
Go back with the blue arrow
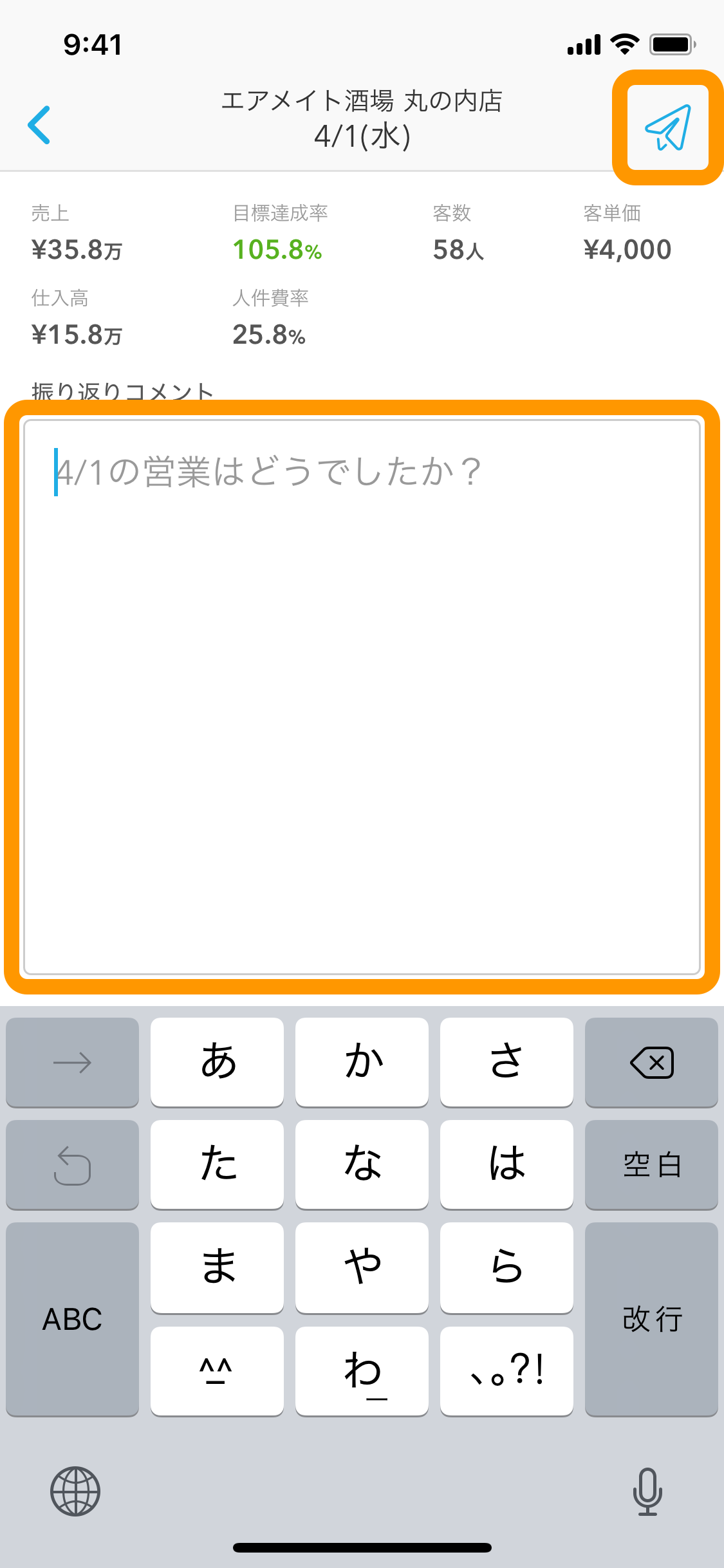[x=40, y=125]
